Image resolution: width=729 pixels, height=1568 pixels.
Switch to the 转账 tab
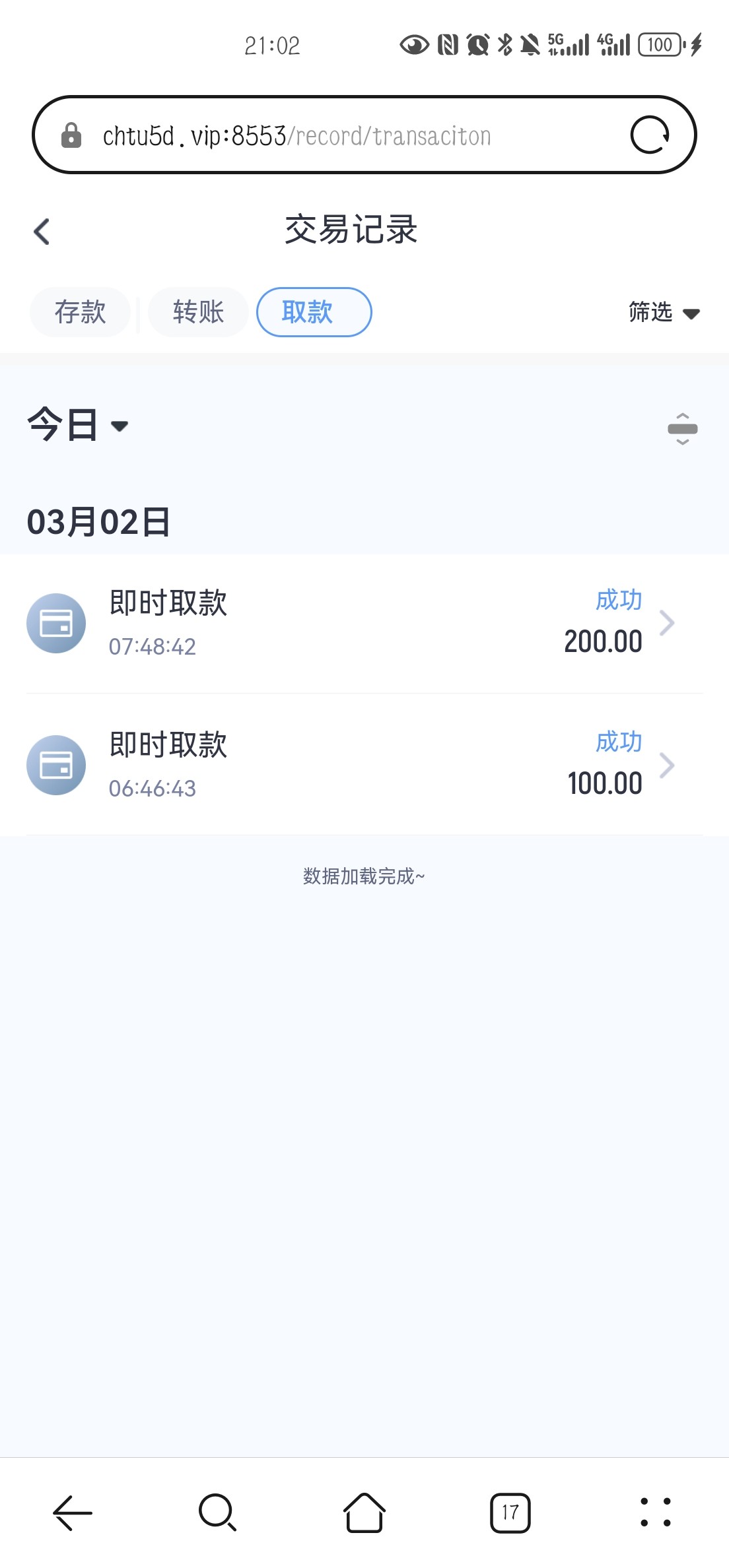(x=198, y=312)
